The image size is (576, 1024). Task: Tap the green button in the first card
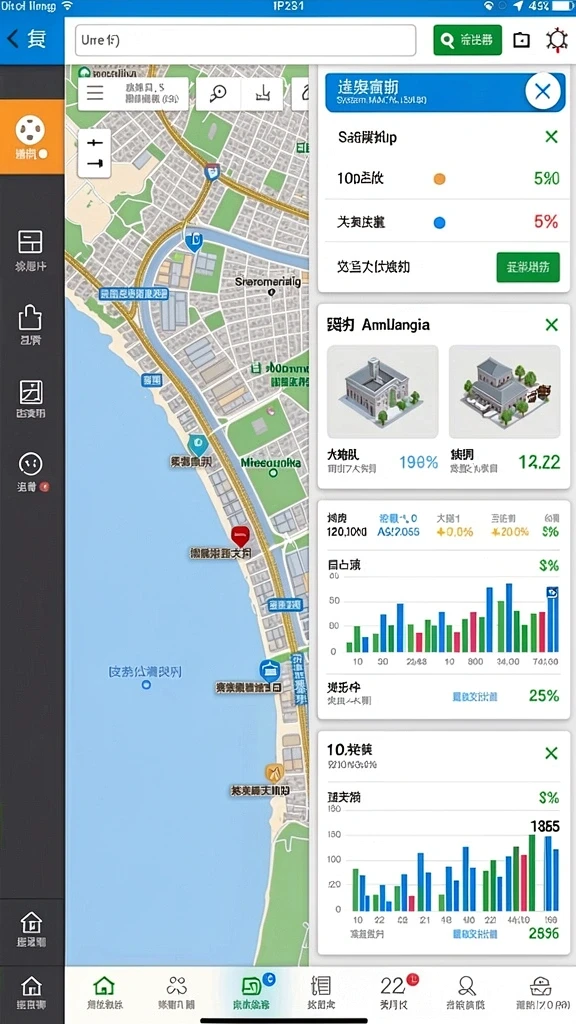coord(528,267)
